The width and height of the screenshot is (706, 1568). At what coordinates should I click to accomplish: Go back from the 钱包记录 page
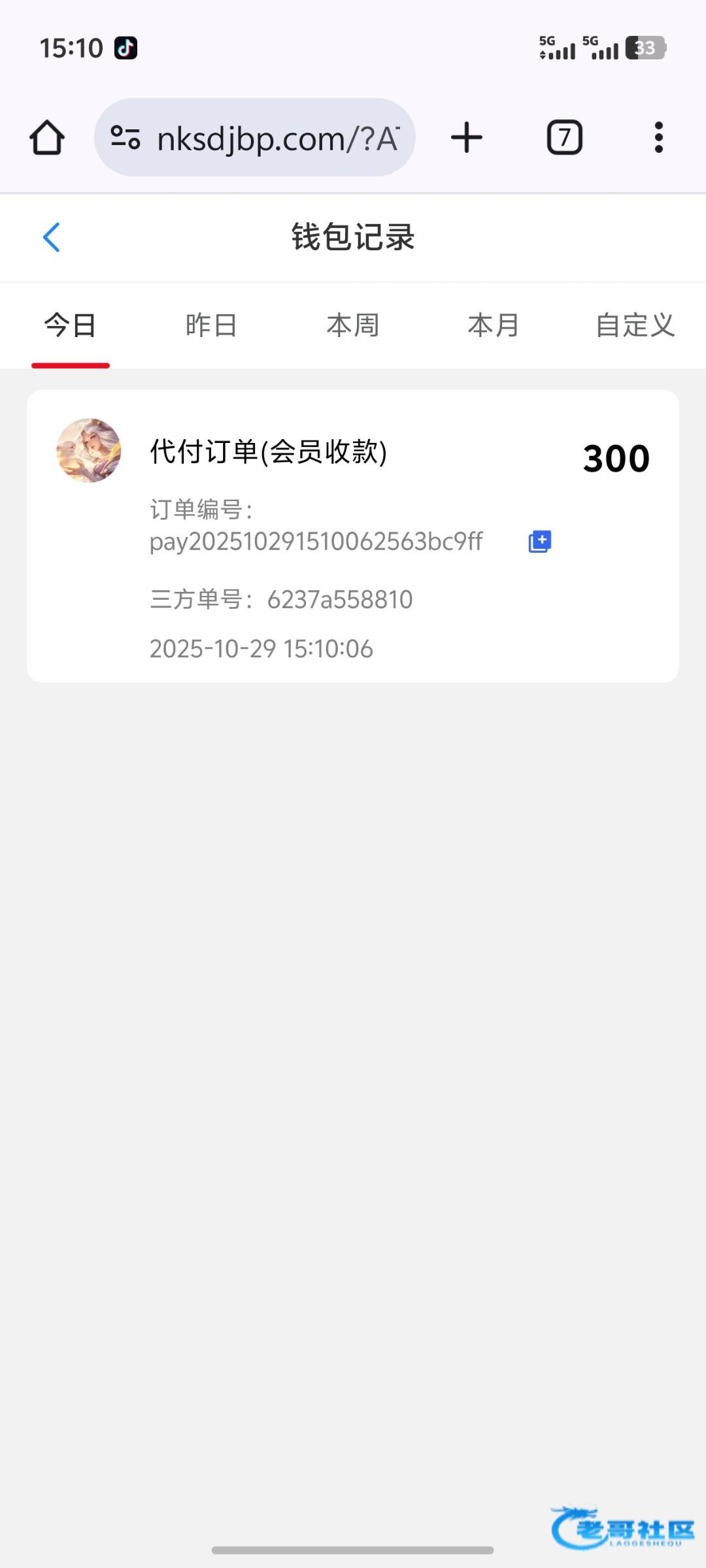[51, 237]
